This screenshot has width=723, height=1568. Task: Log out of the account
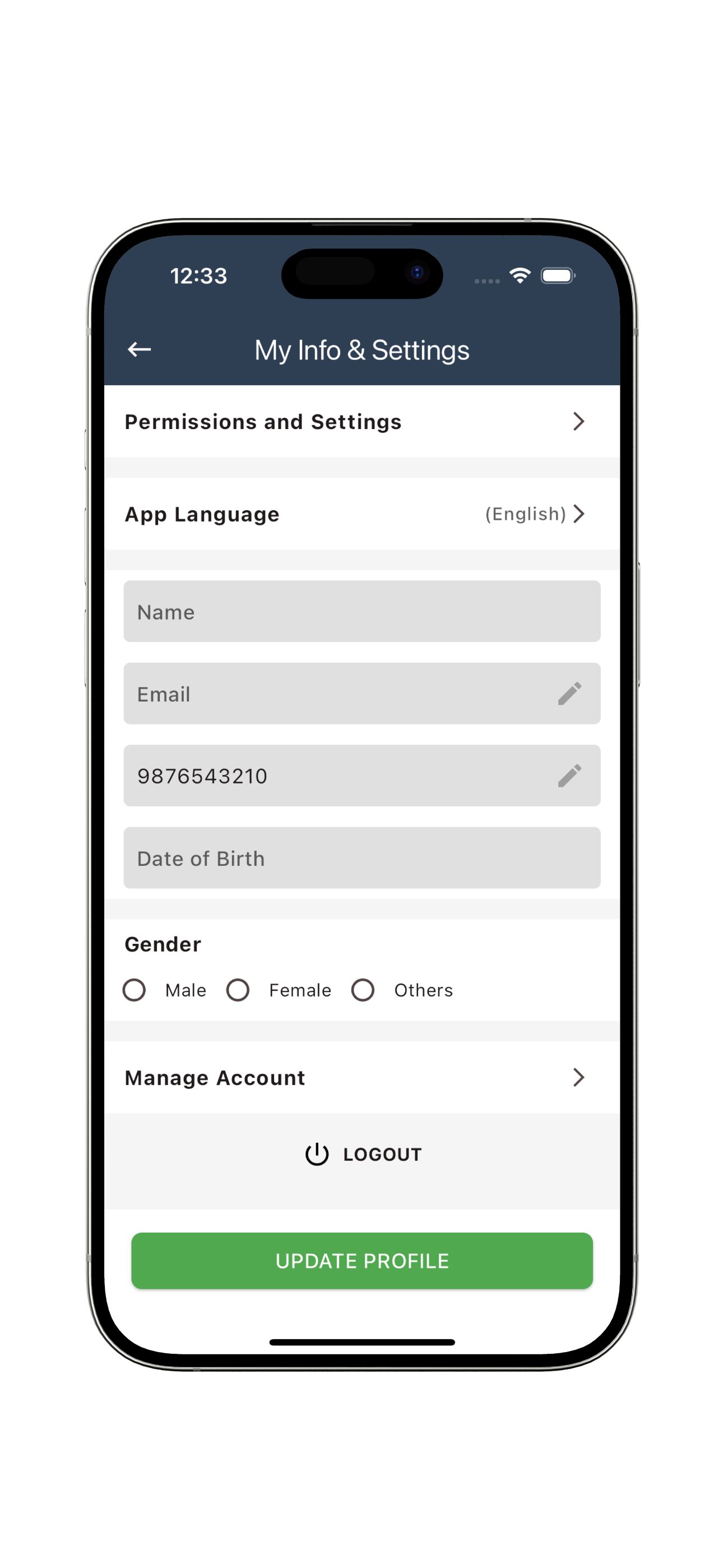coord(363,1154)
